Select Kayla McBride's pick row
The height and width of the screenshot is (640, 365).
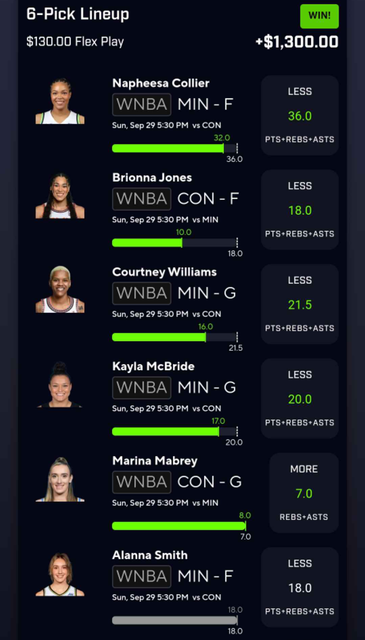[182, 402]
